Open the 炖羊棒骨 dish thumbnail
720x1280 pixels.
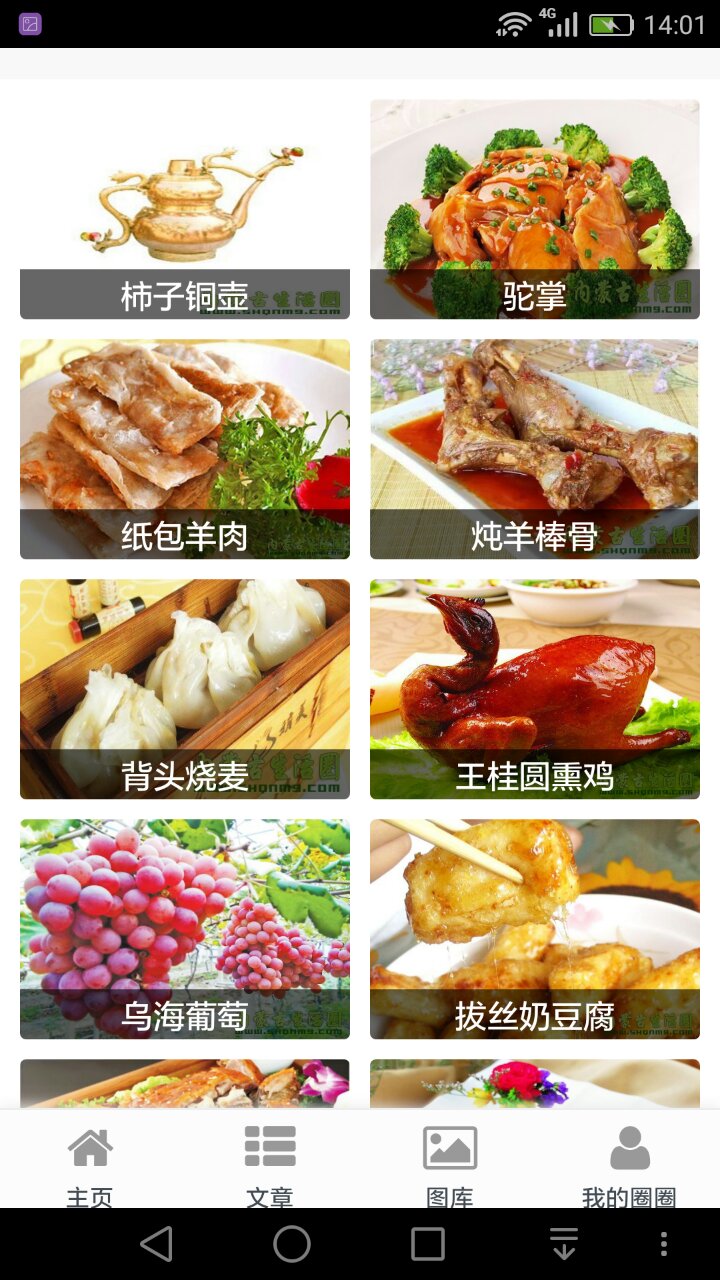coord(535,449)
